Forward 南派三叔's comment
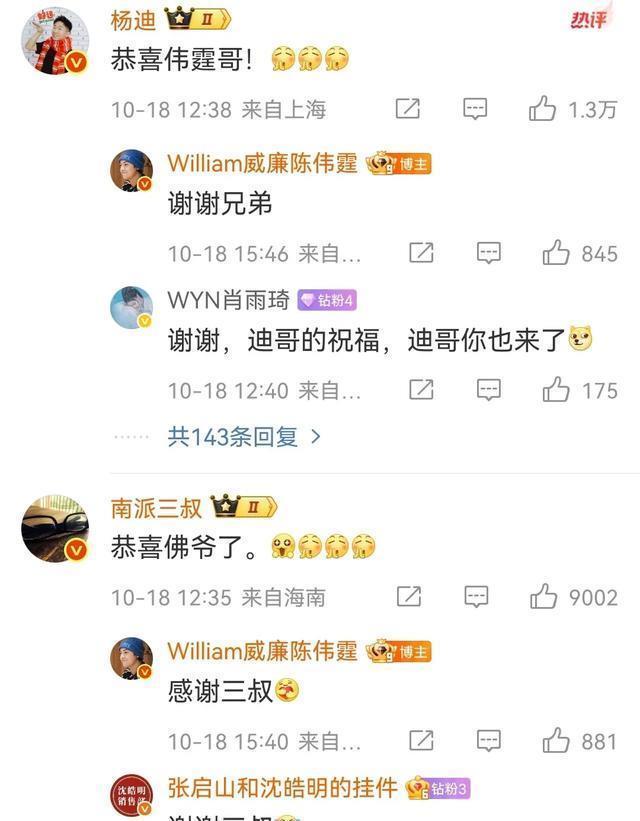 tap(408, 597)
